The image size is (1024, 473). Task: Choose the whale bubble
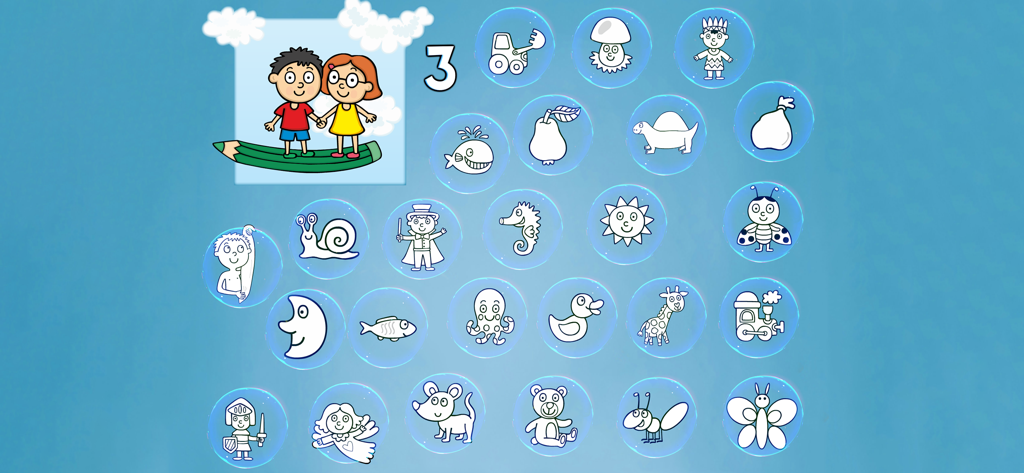[x=469, y=153]
